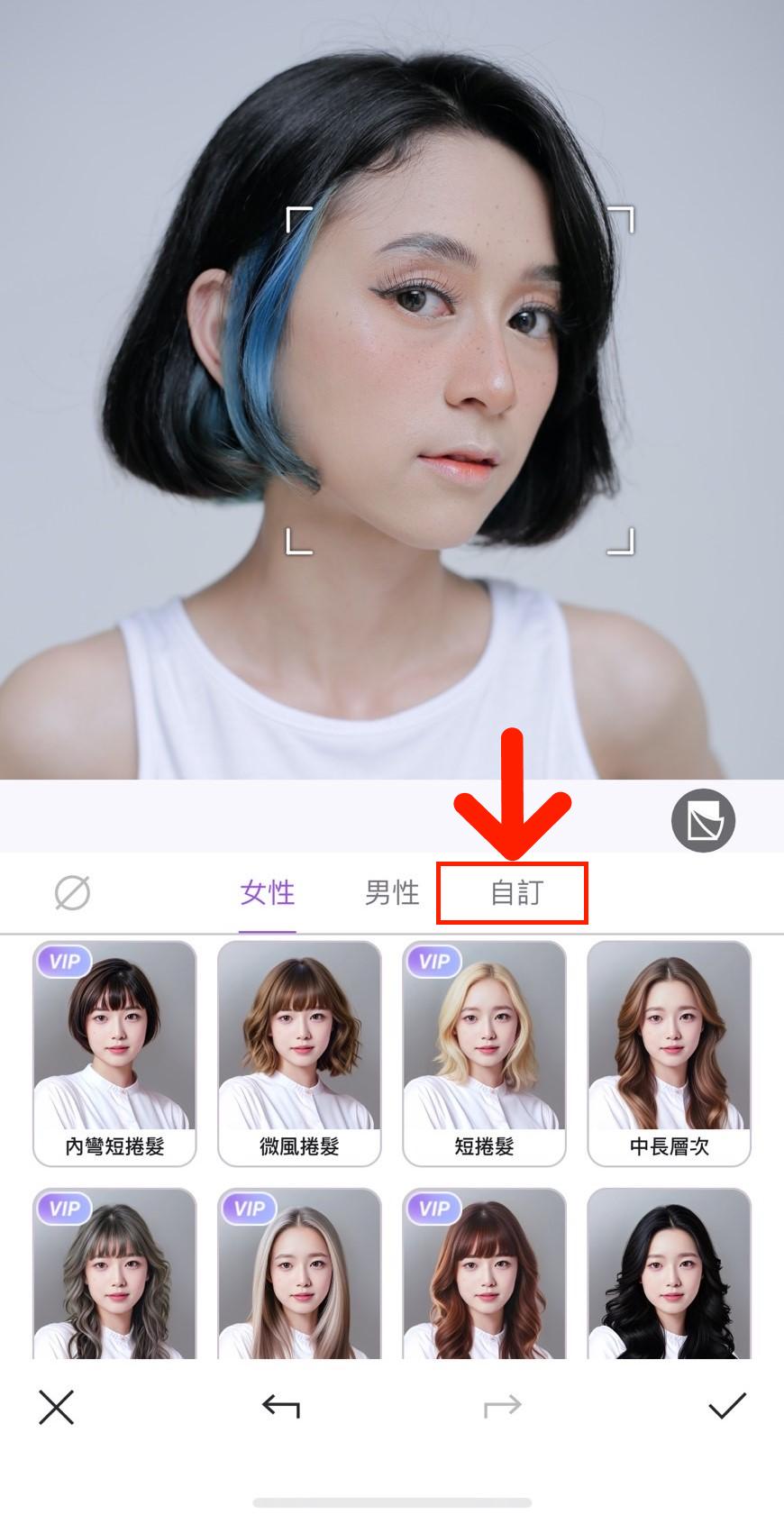Select the 內彎短捲髮 hairstyle
The image size is (784, 1524).
click(x=114, y=1053)
